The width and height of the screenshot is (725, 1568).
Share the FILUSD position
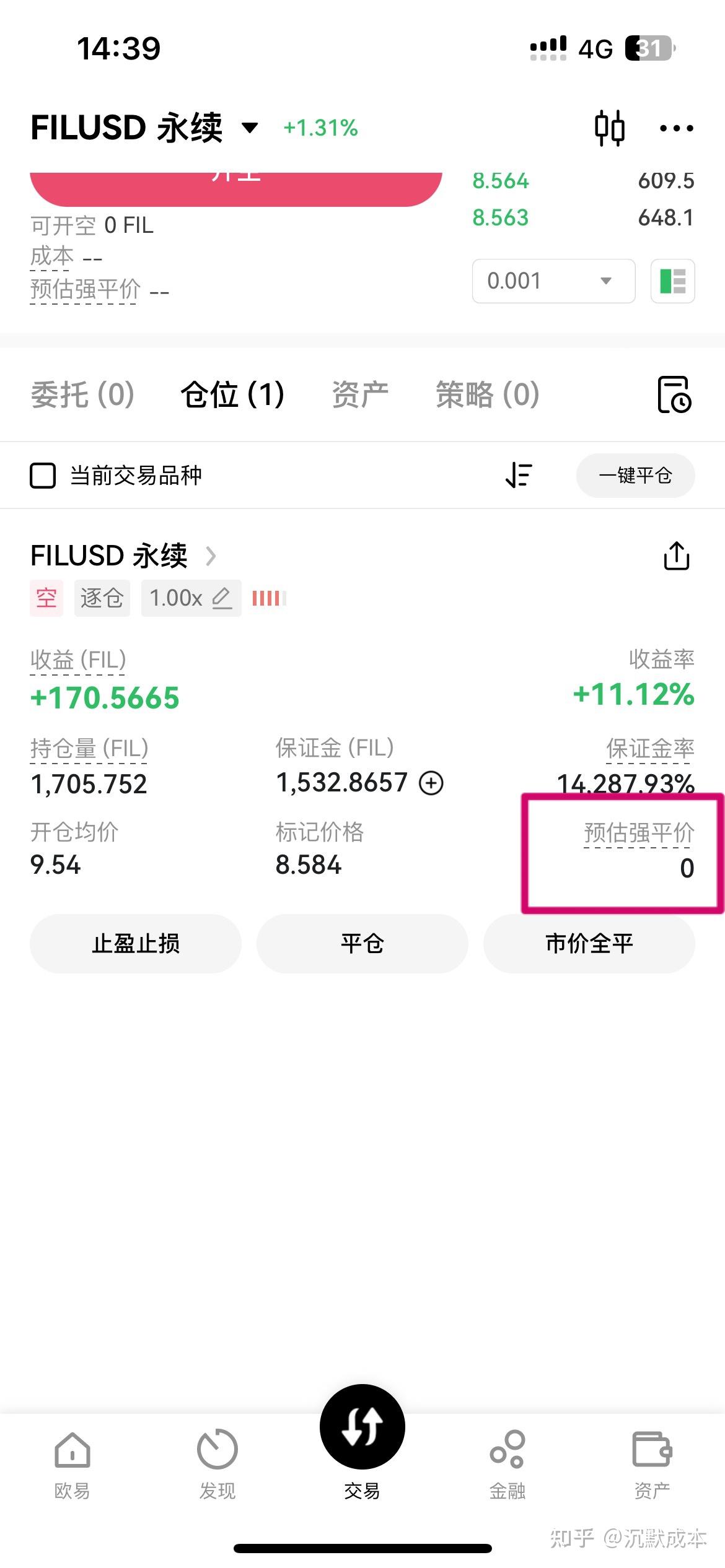[x=676, y=555]
